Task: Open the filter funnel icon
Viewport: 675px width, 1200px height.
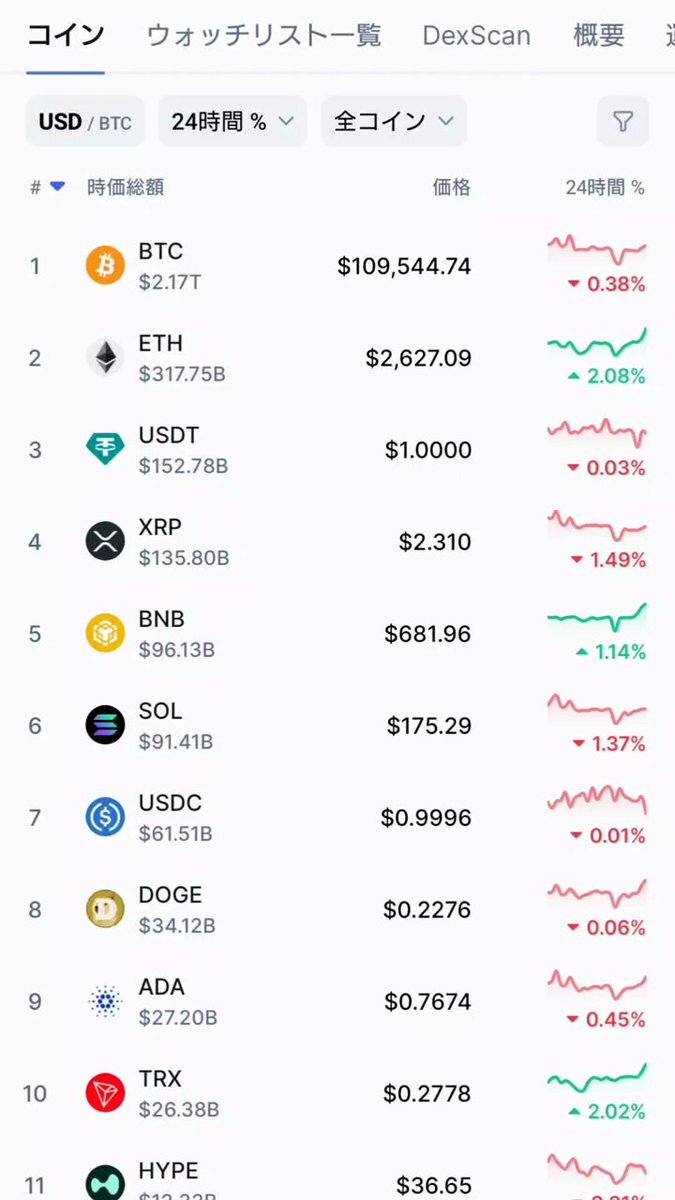Action: pyautogui.click(x=623, y=122)
